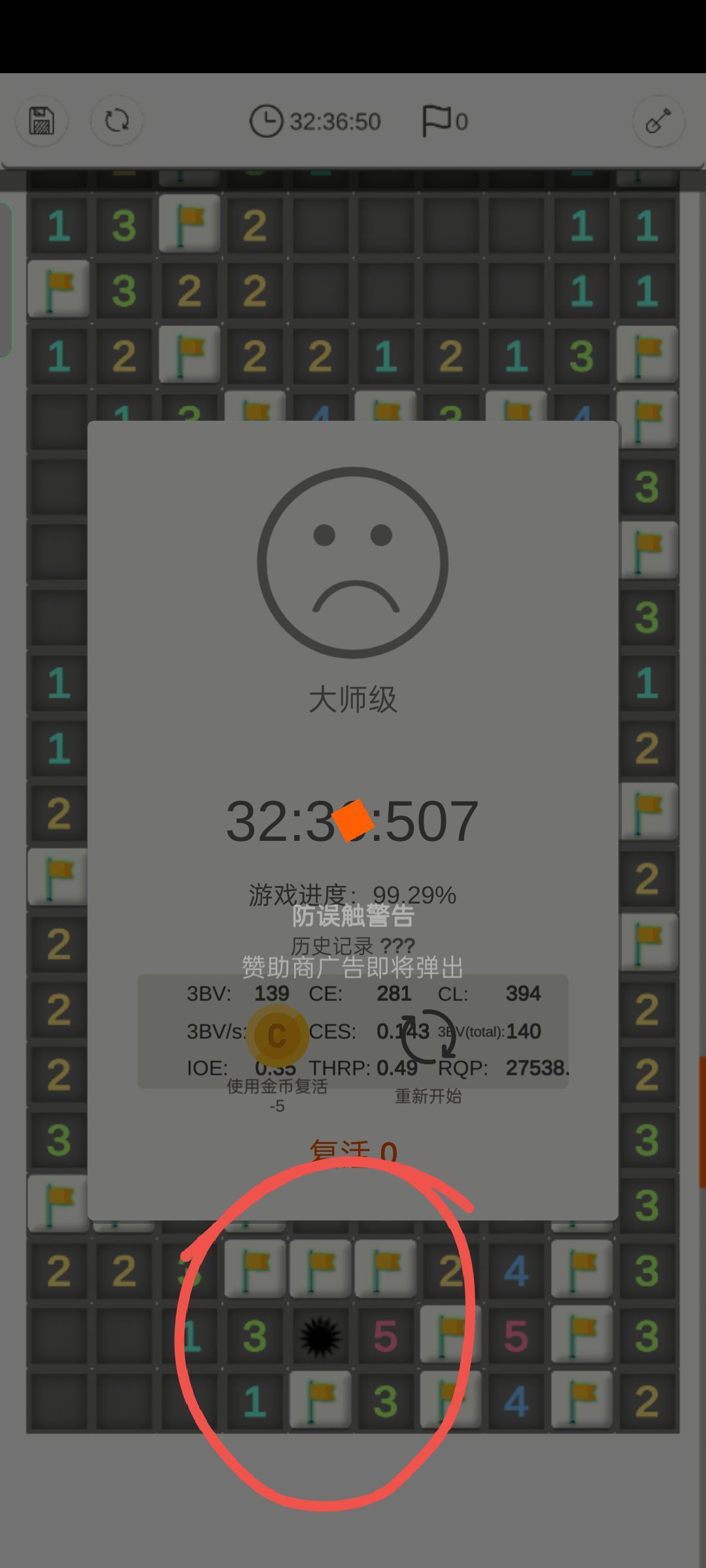The image size is (706, 1568).
Task: Toggle the shovel dig mode icon
Action: pyautogui.click(x=658, y=121)
